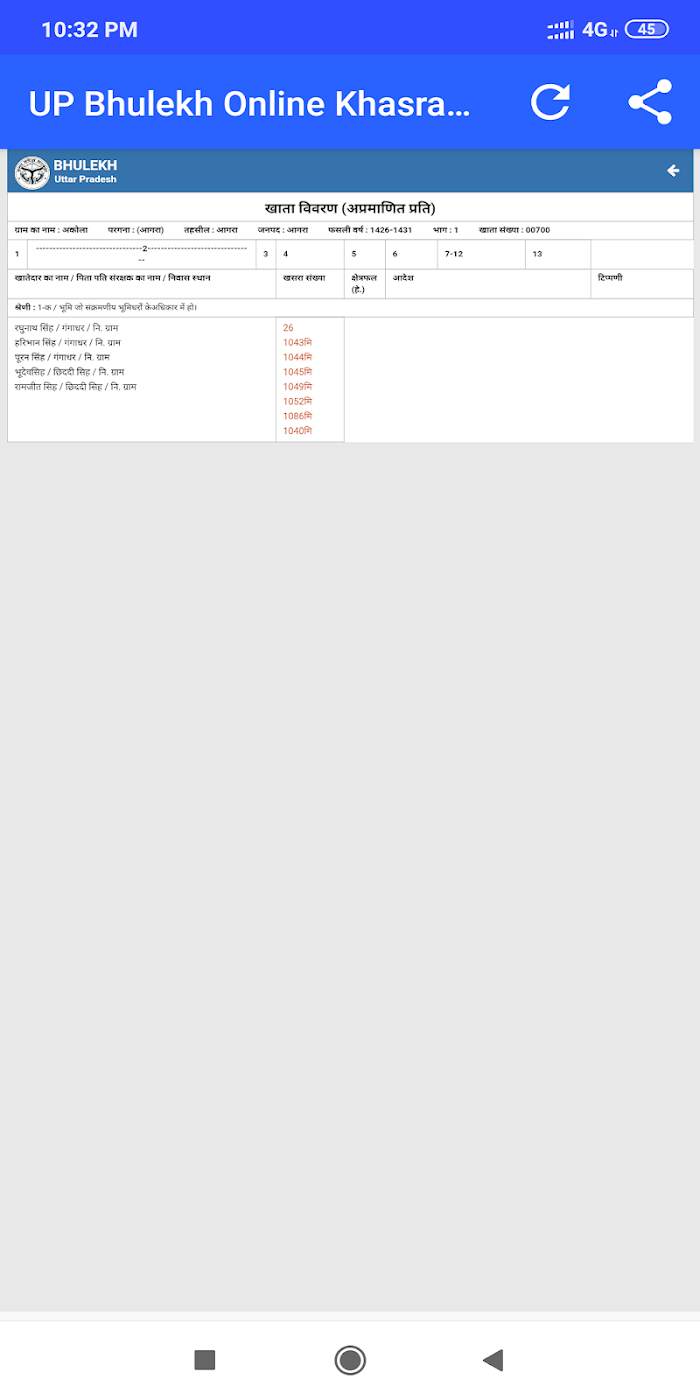Open recent apps with the square button
Image resolution: width=700 pixels, height=1400 pixels.
pyautogui.click(x=205, y=1360)
